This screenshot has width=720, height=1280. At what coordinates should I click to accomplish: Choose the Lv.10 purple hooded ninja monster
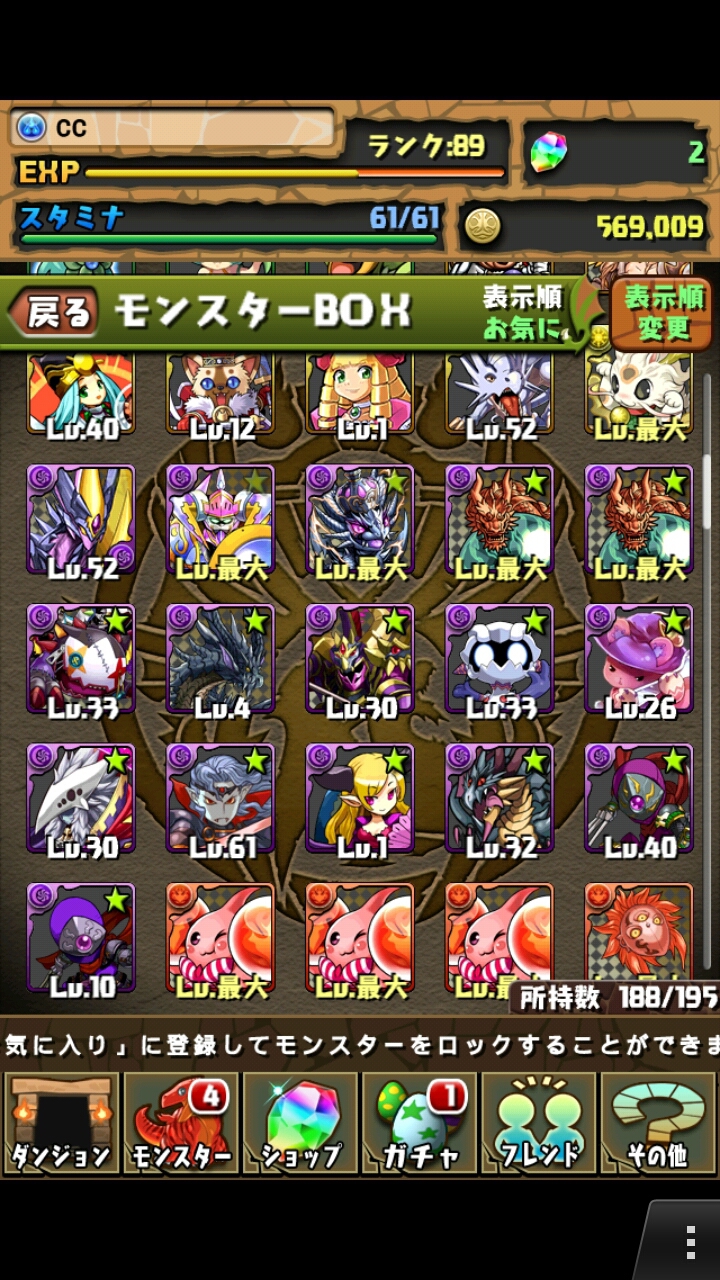[80, 938]
